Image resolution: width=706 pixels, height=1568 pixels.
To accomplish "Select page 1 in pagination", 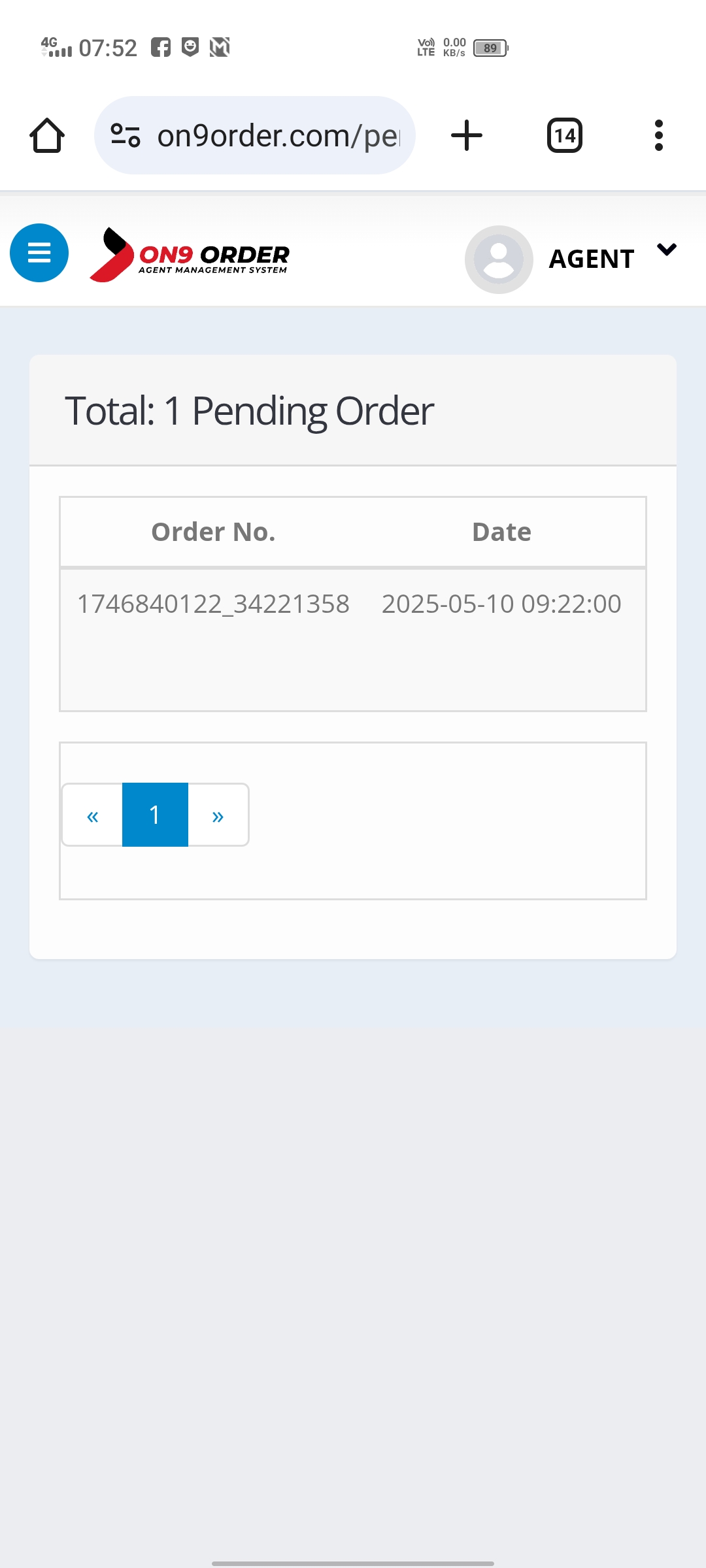I will click(155, 815).
